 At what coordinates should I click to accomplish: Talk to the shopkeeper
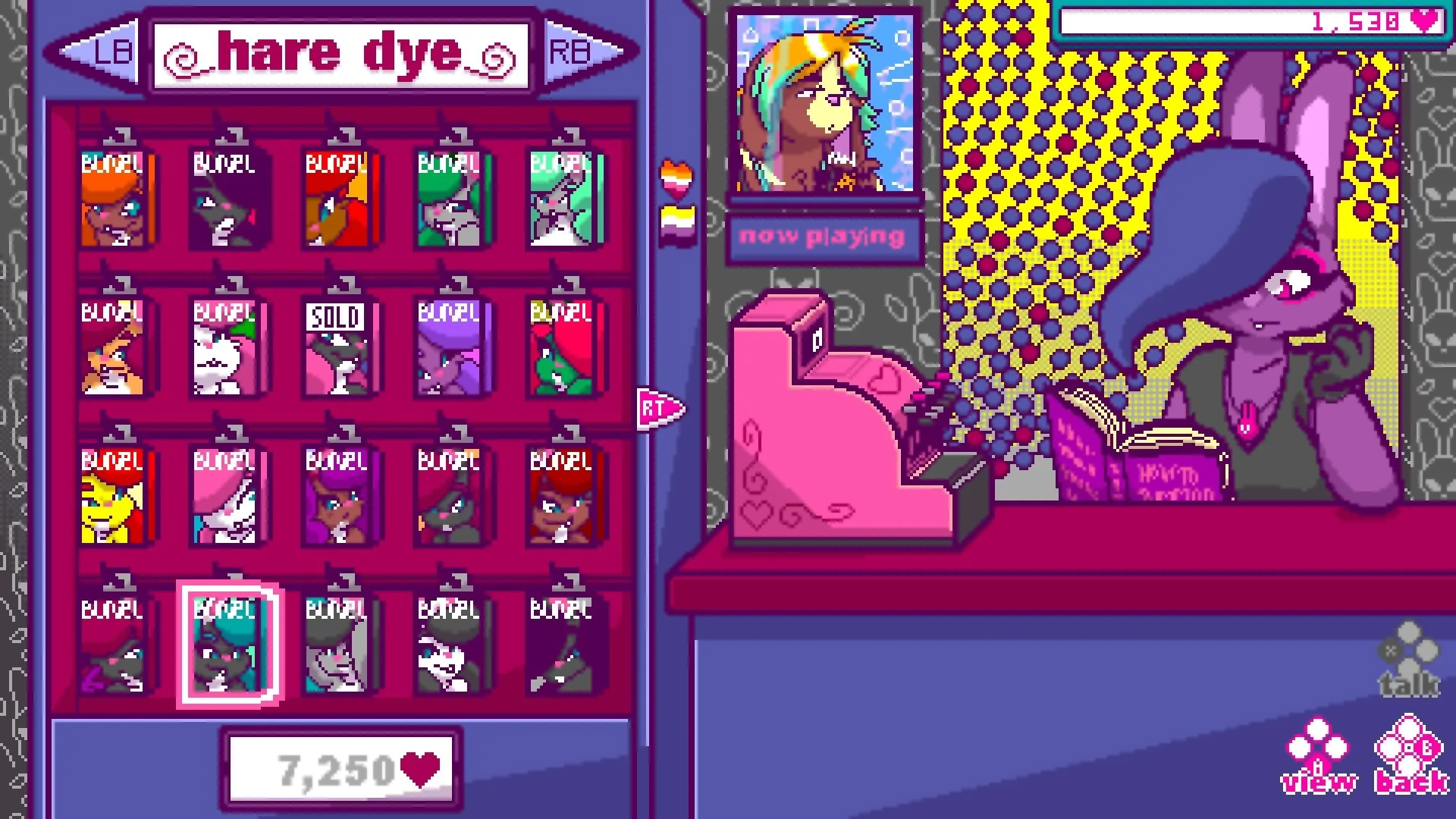tap(1409, 661)
